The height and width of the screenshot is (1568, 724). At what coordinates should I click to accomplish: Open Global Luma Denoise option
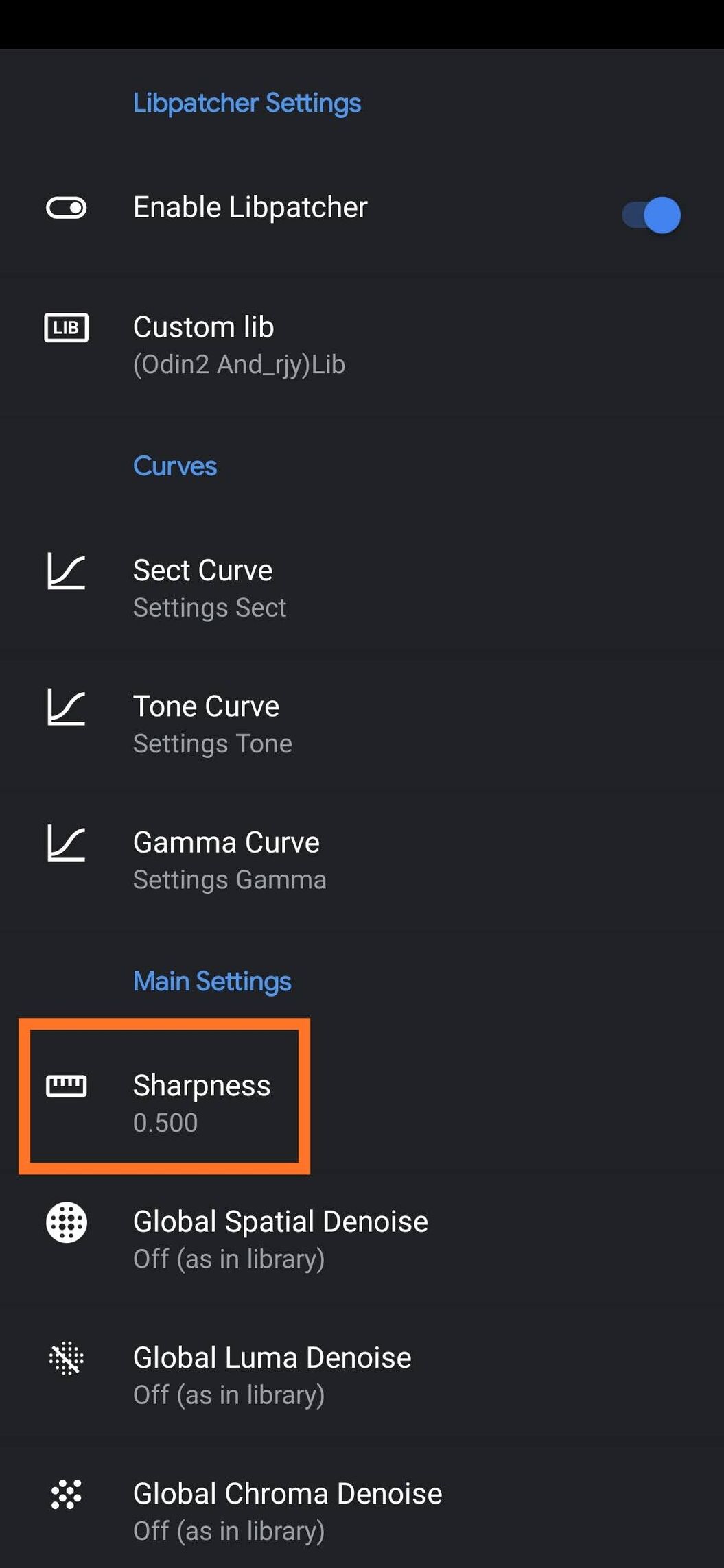click(x=362, y=1375)
